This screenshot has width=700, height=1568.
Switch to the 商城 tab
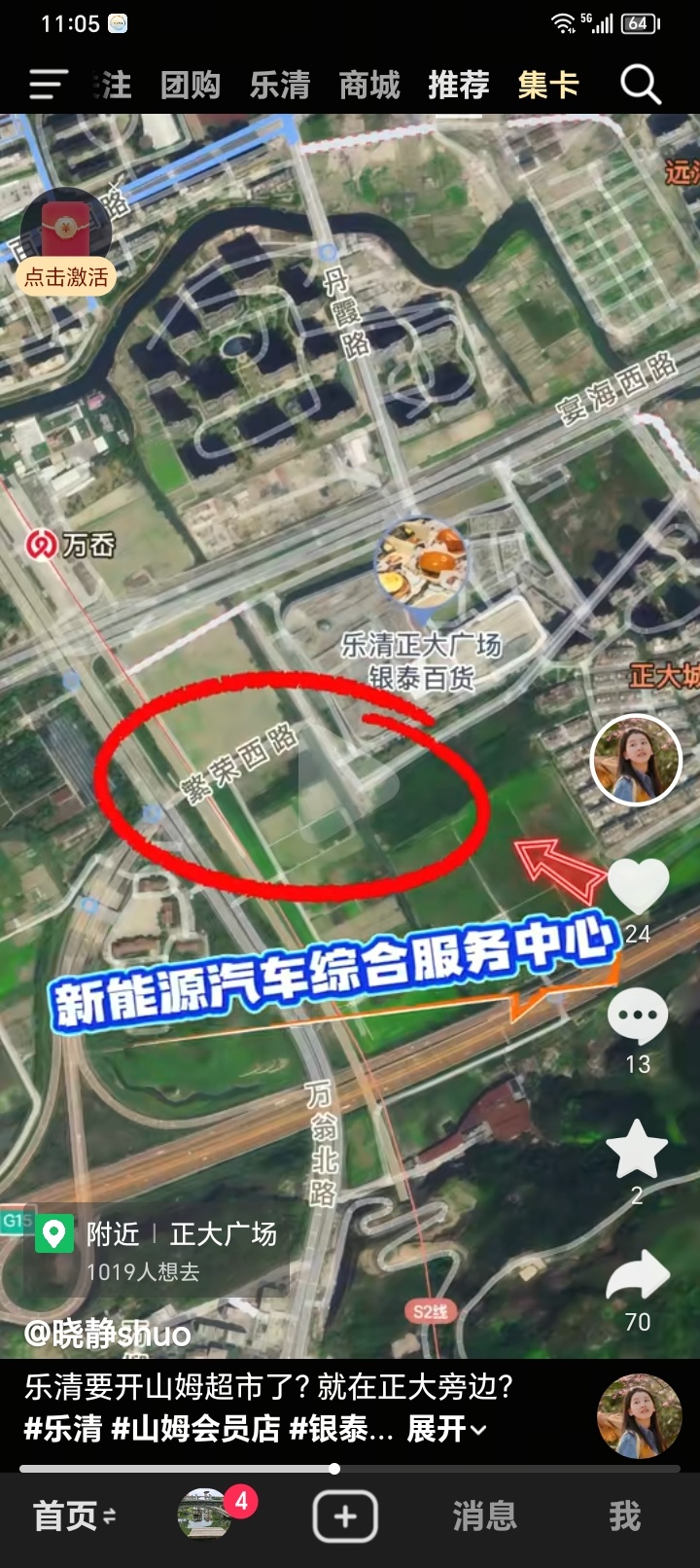[369, 86]
